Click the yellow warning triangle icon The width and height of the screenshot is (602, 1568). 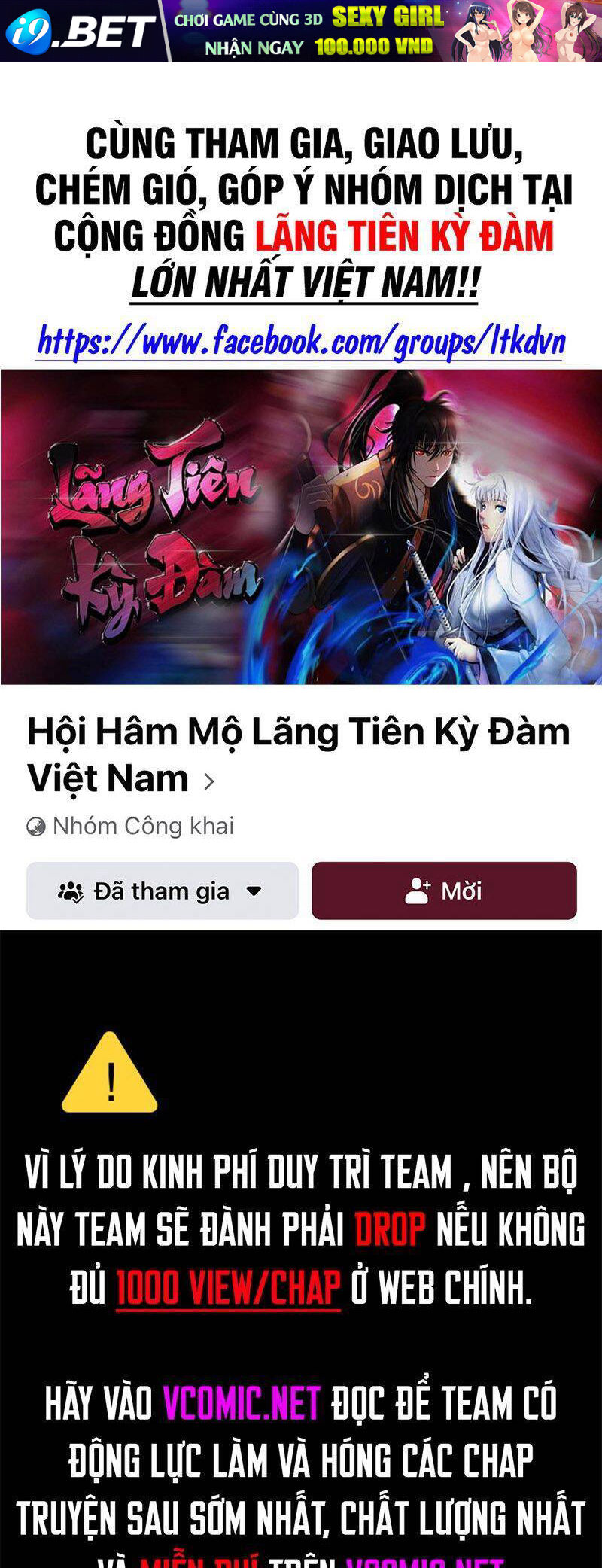pyautogui.click(x=109, y=1085)
